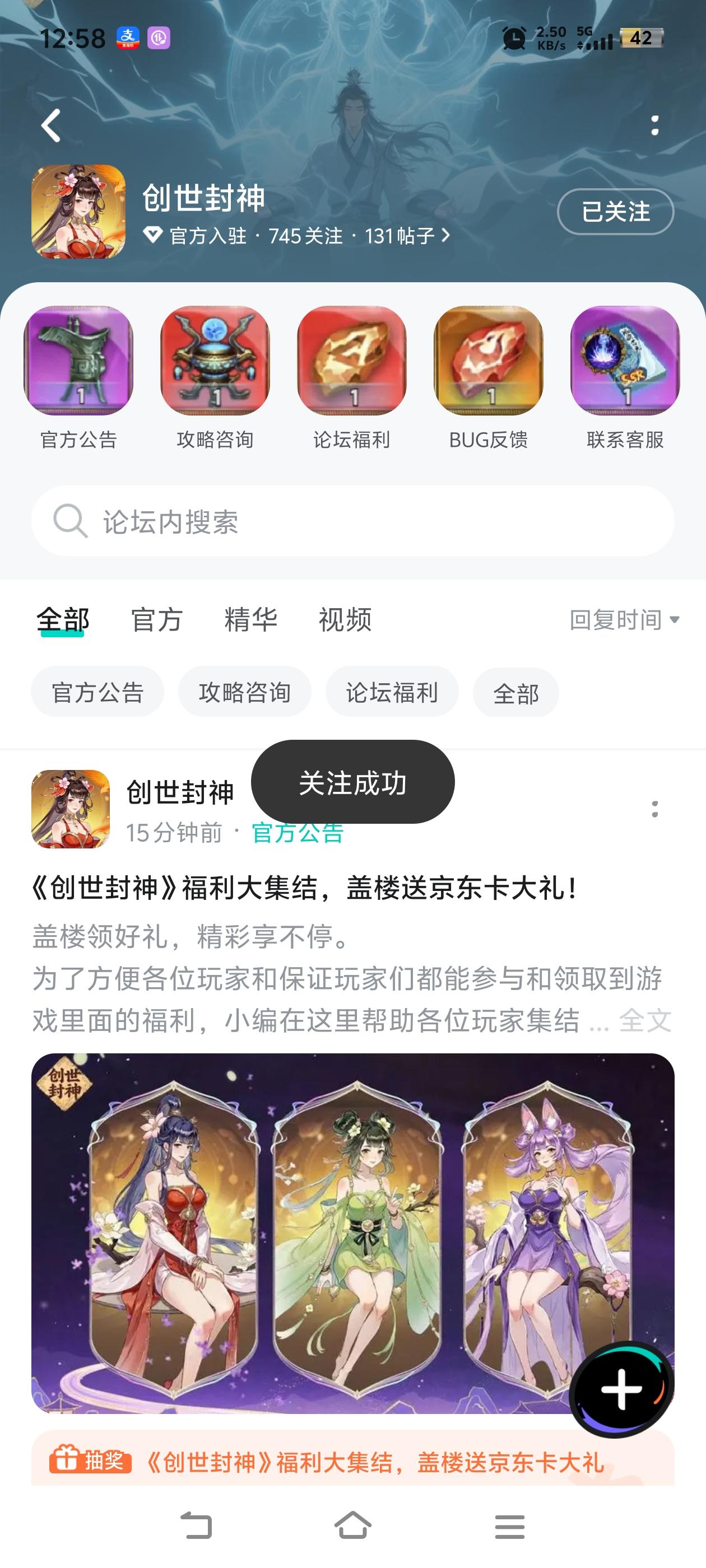706x1568 pixels.
Task: Tap the 创世封神 game avatar at top
Action: [80, 210]
